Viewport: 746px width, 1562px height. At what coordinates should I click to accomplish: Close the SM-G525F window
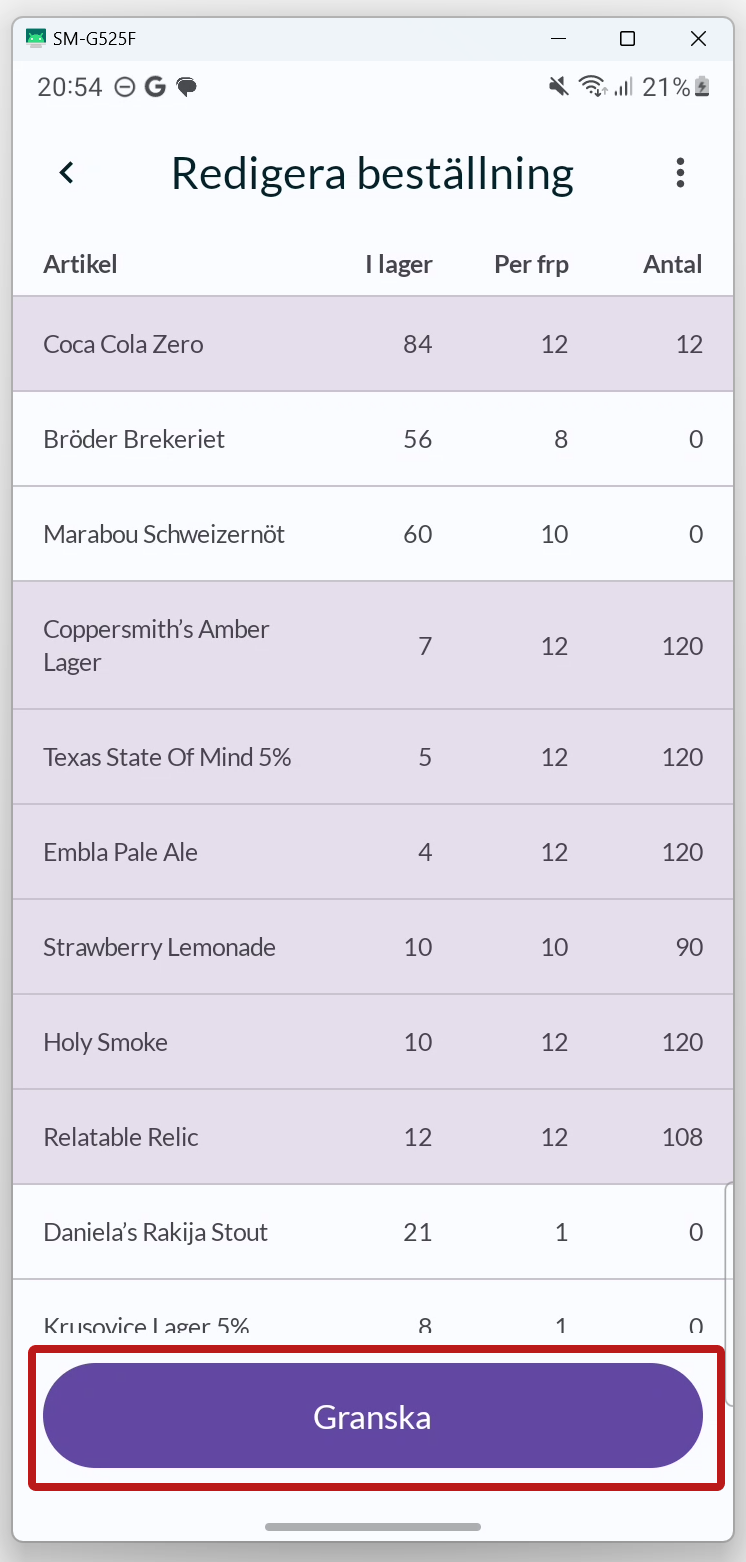699,39
